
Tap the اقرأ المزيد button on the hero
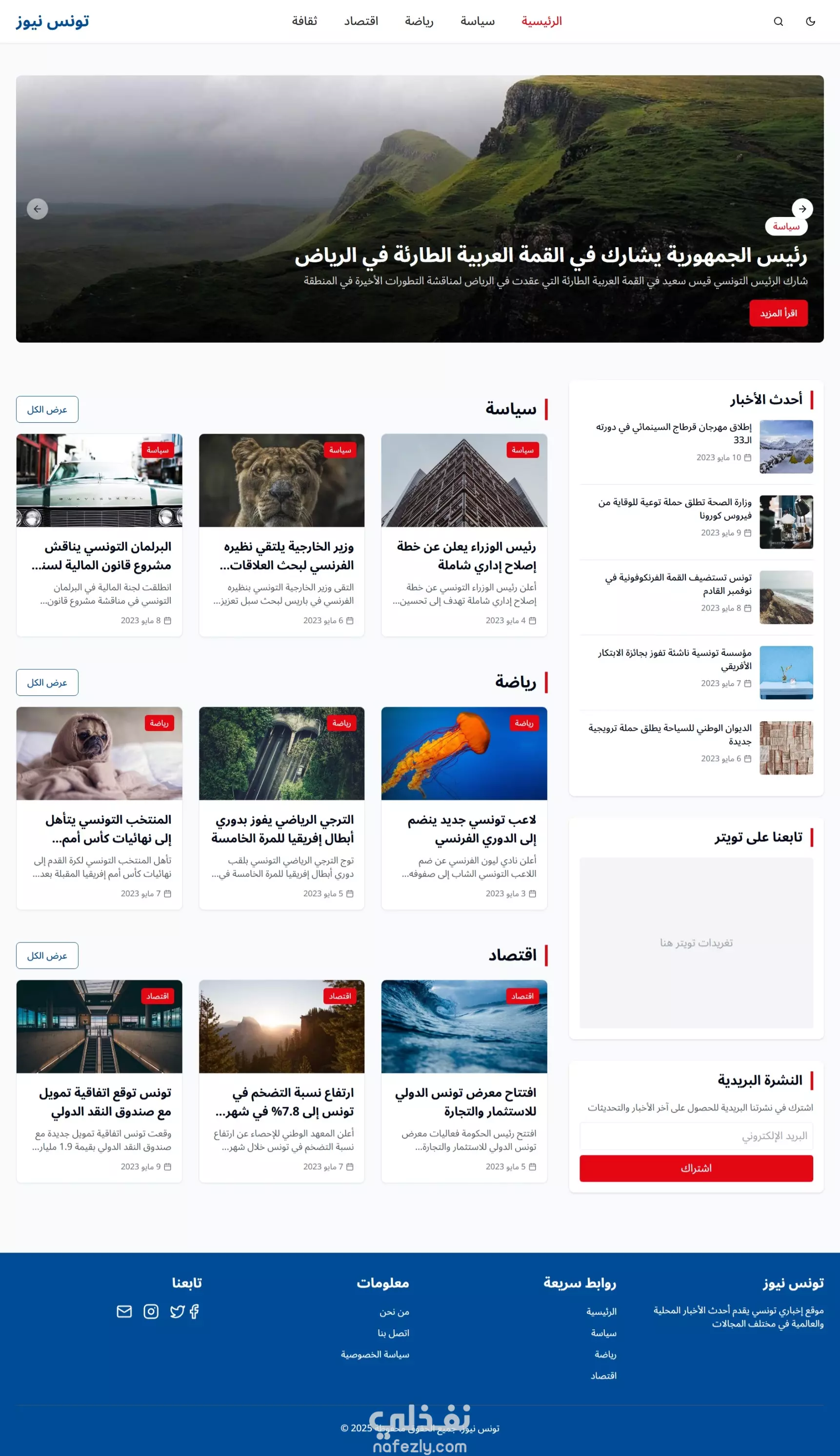tap(778, 313)
